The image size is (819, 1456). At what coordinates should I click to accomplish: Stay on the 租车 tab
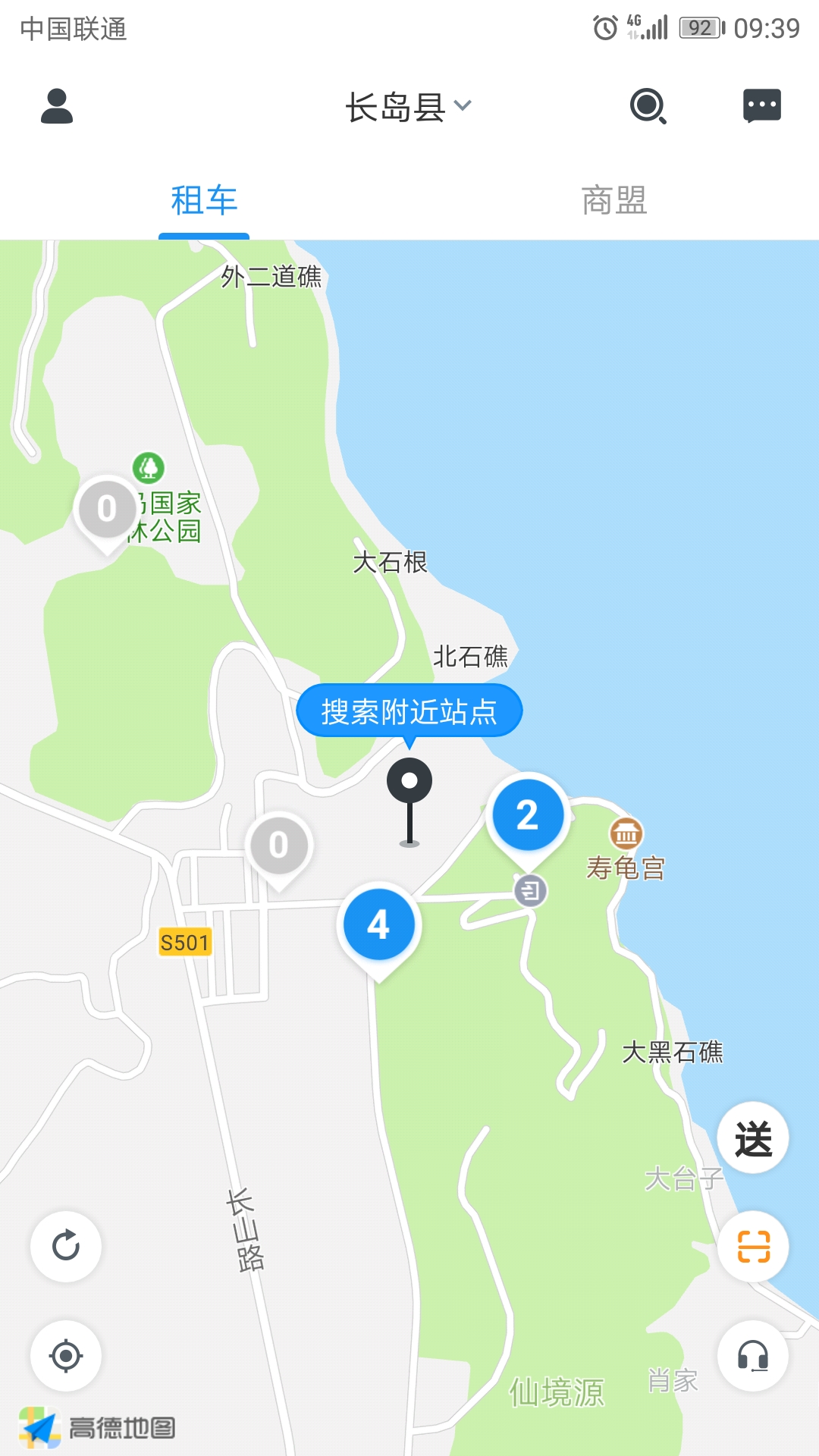[x=203, y=201]
